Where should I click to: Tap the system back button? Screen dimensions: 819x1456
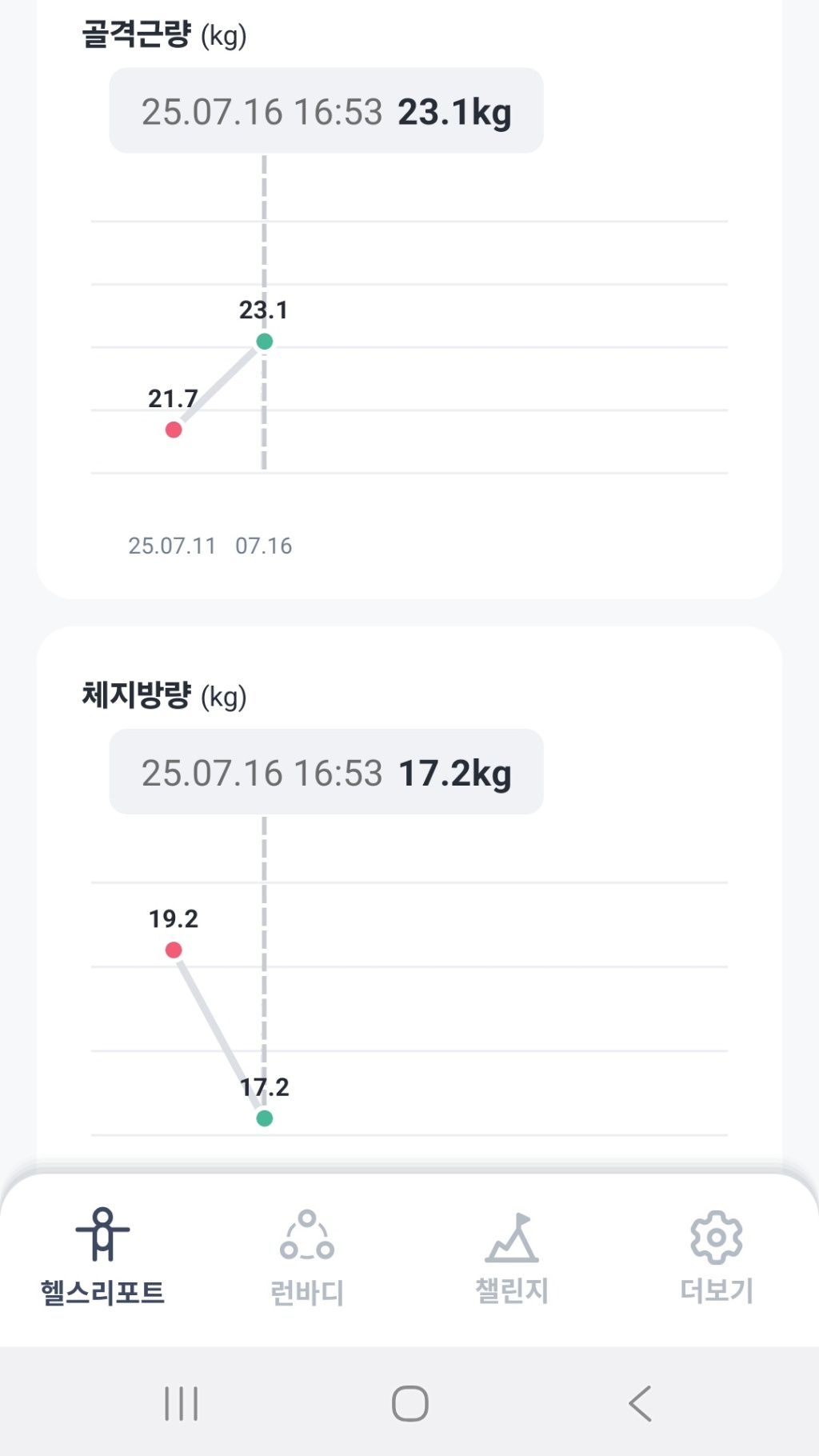click(640, 1404)
